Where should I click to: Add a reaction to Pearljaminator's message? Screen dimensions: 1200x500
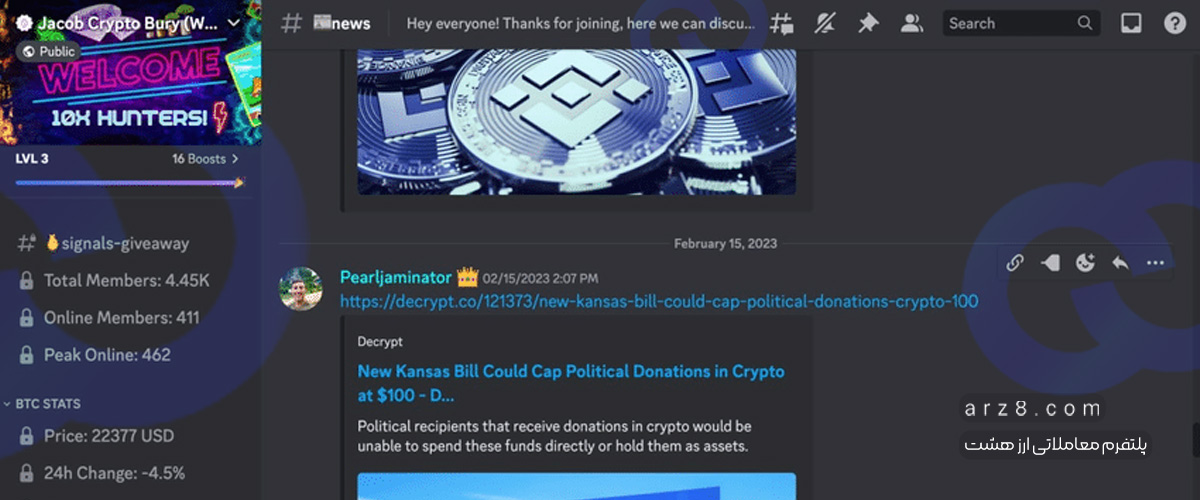pyautogui.click(x=1085, y=263)
